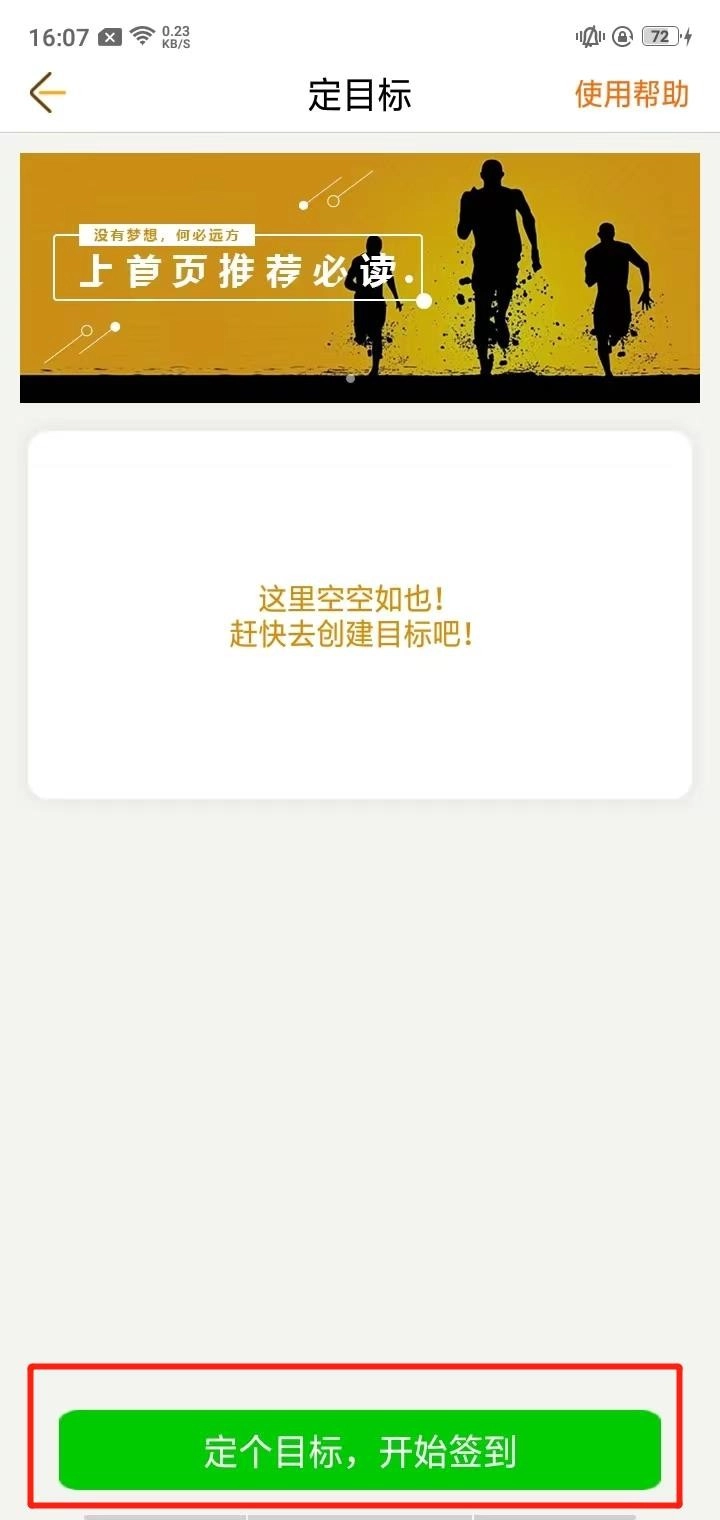The image size is (720, 1520).
Task: Tap 定个目标，开始签到 green button
Action: tap(360, 1451)
